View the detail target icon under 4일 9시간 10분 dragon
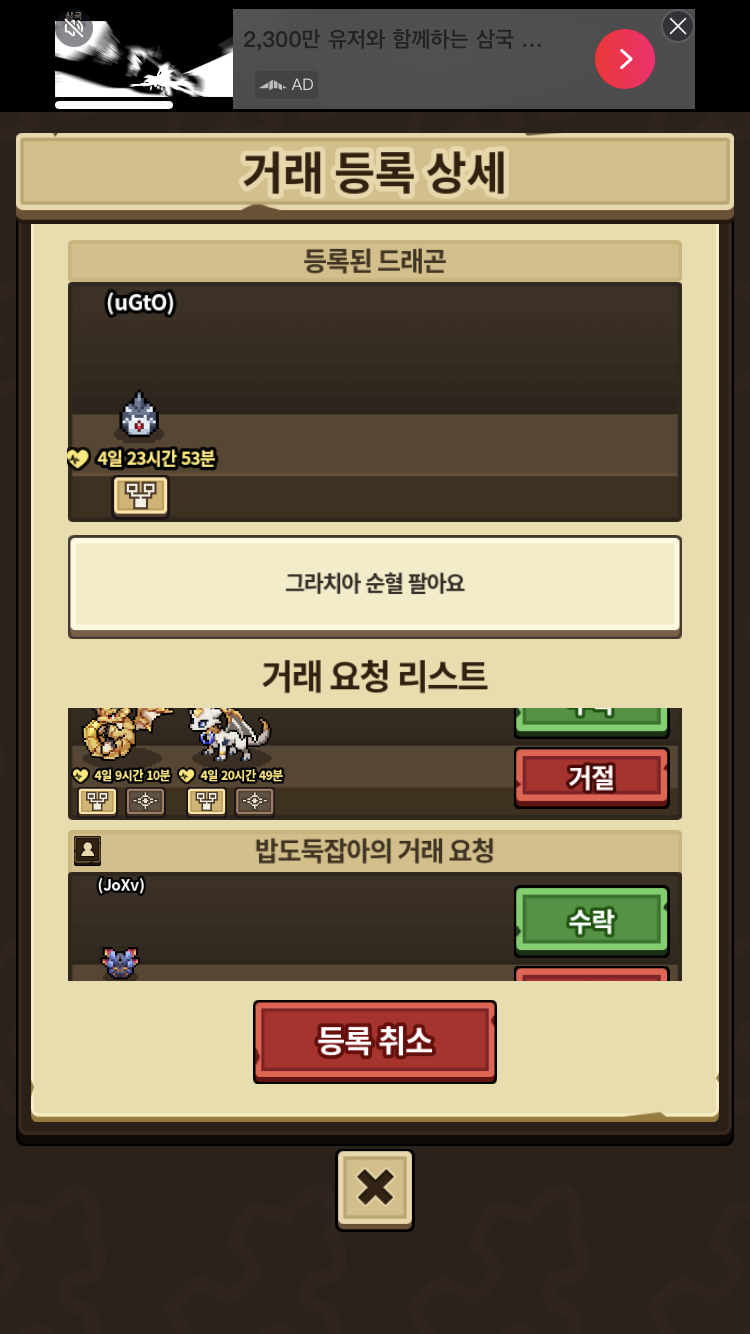The width and height of the screenshot is (750, 1334). [145, 801]
